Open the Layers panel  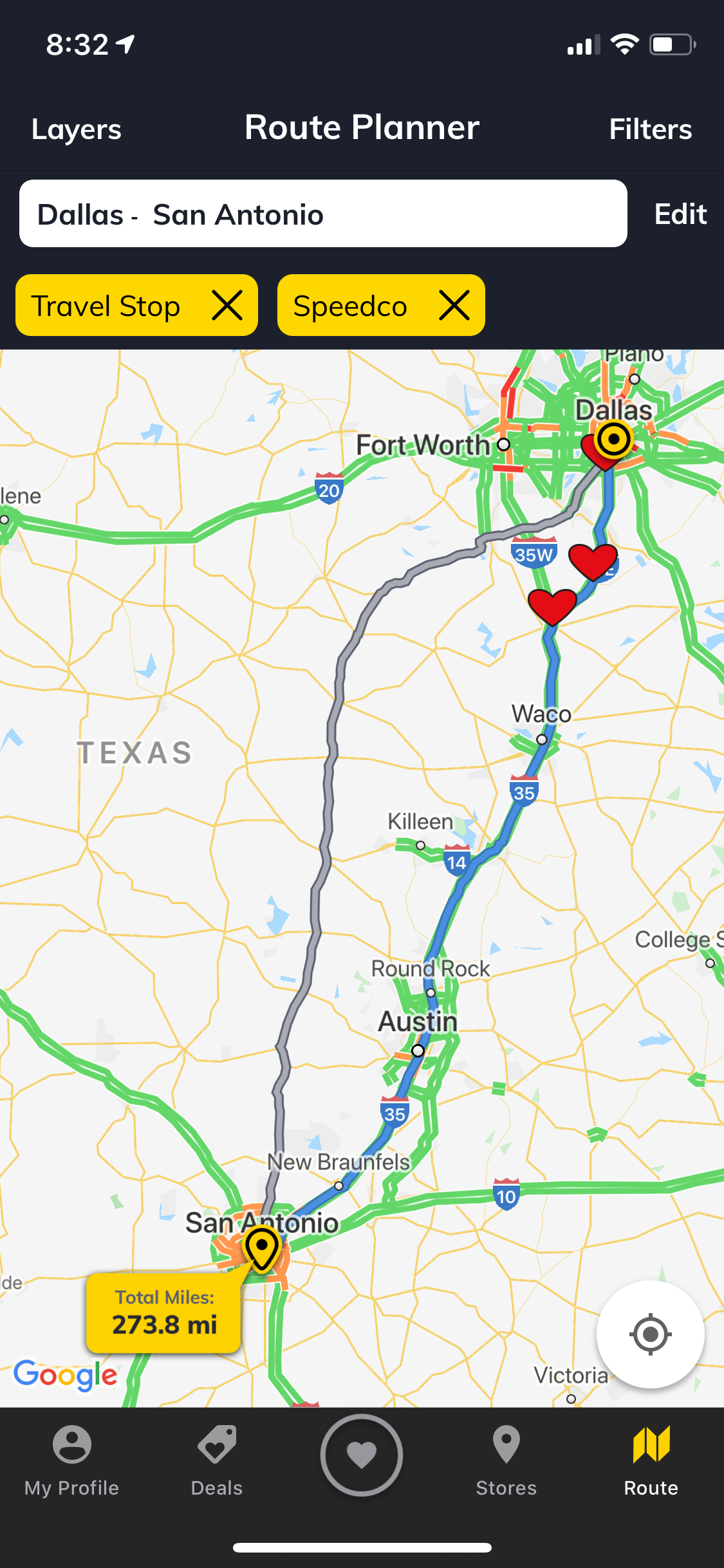75,129
